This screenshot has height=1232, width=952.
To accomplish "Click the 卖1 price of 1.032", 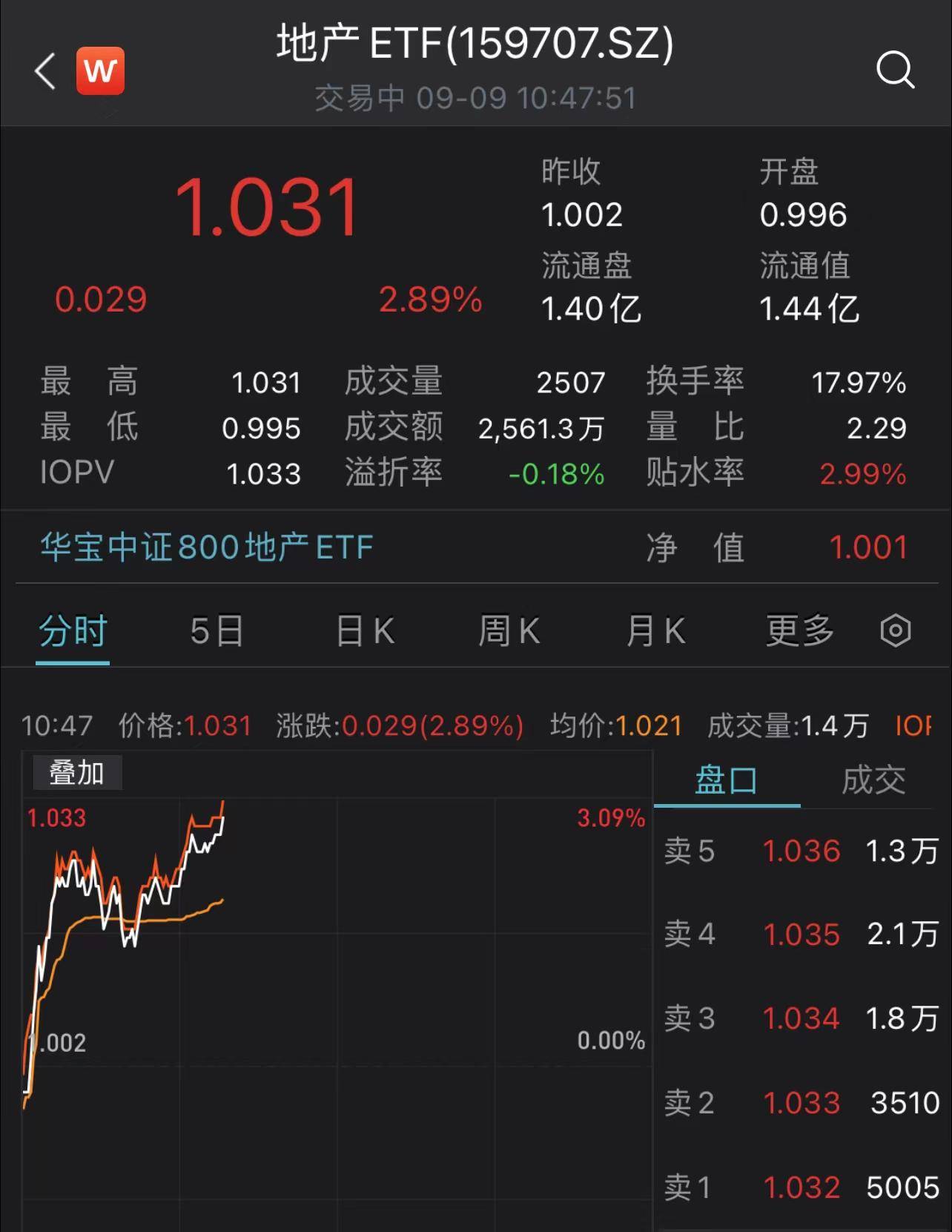I will tap(802, 1187).
